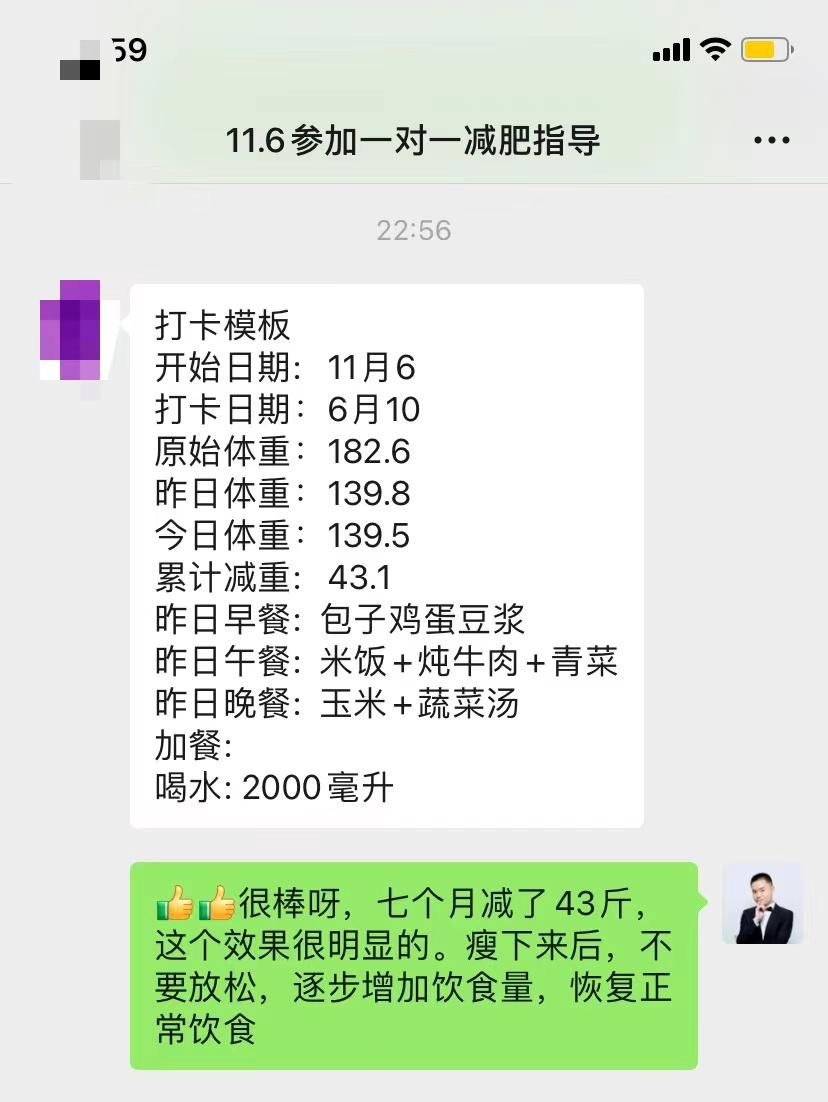View the profile of the man in the suit avatar
The height and width of the screenshot is (1102, 828).
point(762,904)
